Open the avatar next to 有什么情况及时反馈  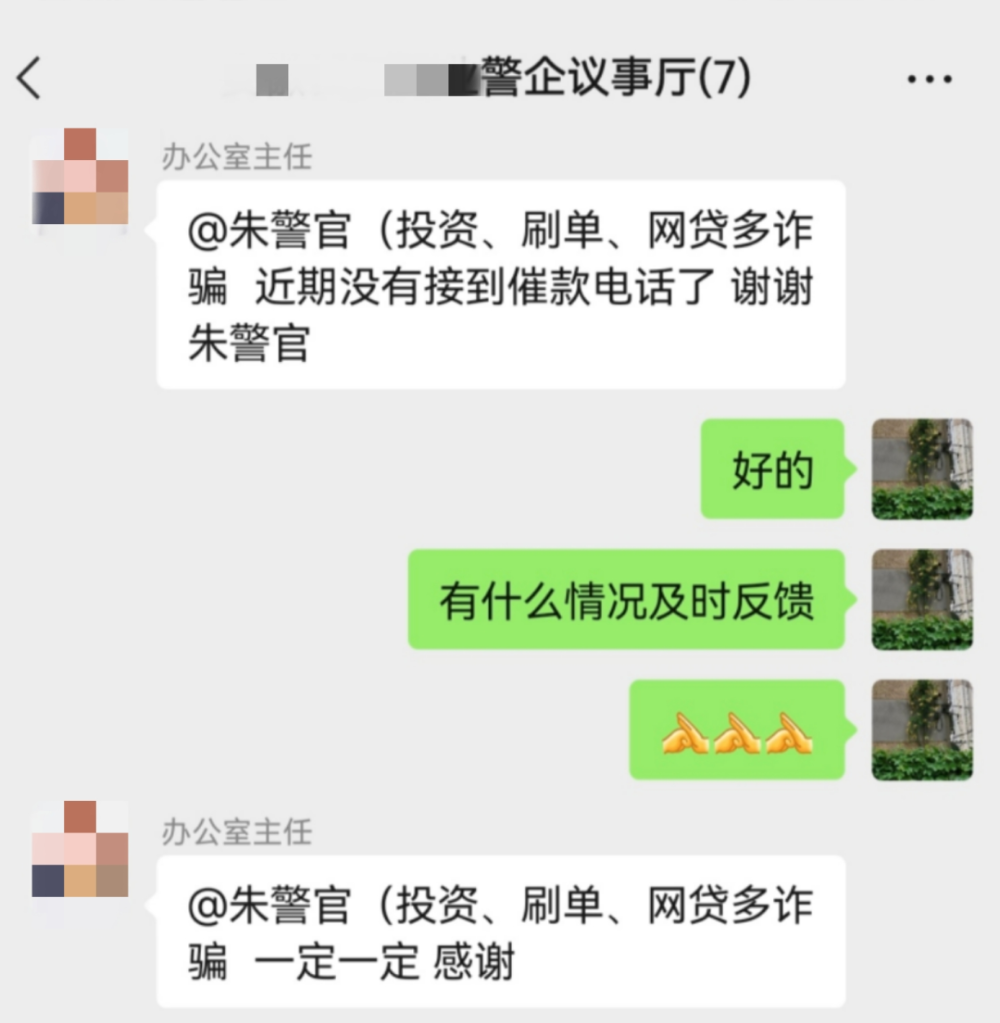click(922, 600)
